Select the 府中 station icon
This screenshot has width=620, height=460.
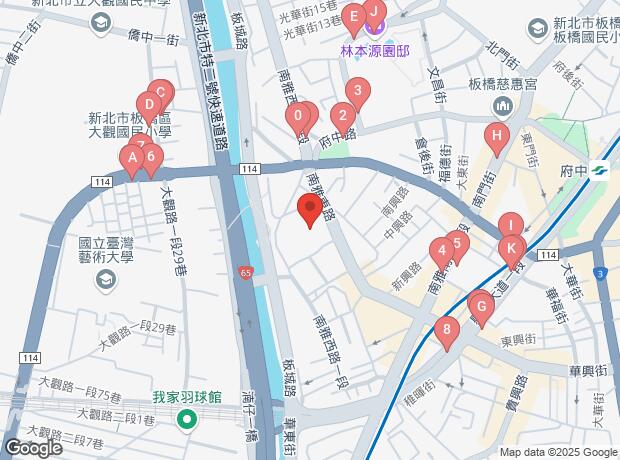point(601,172)
